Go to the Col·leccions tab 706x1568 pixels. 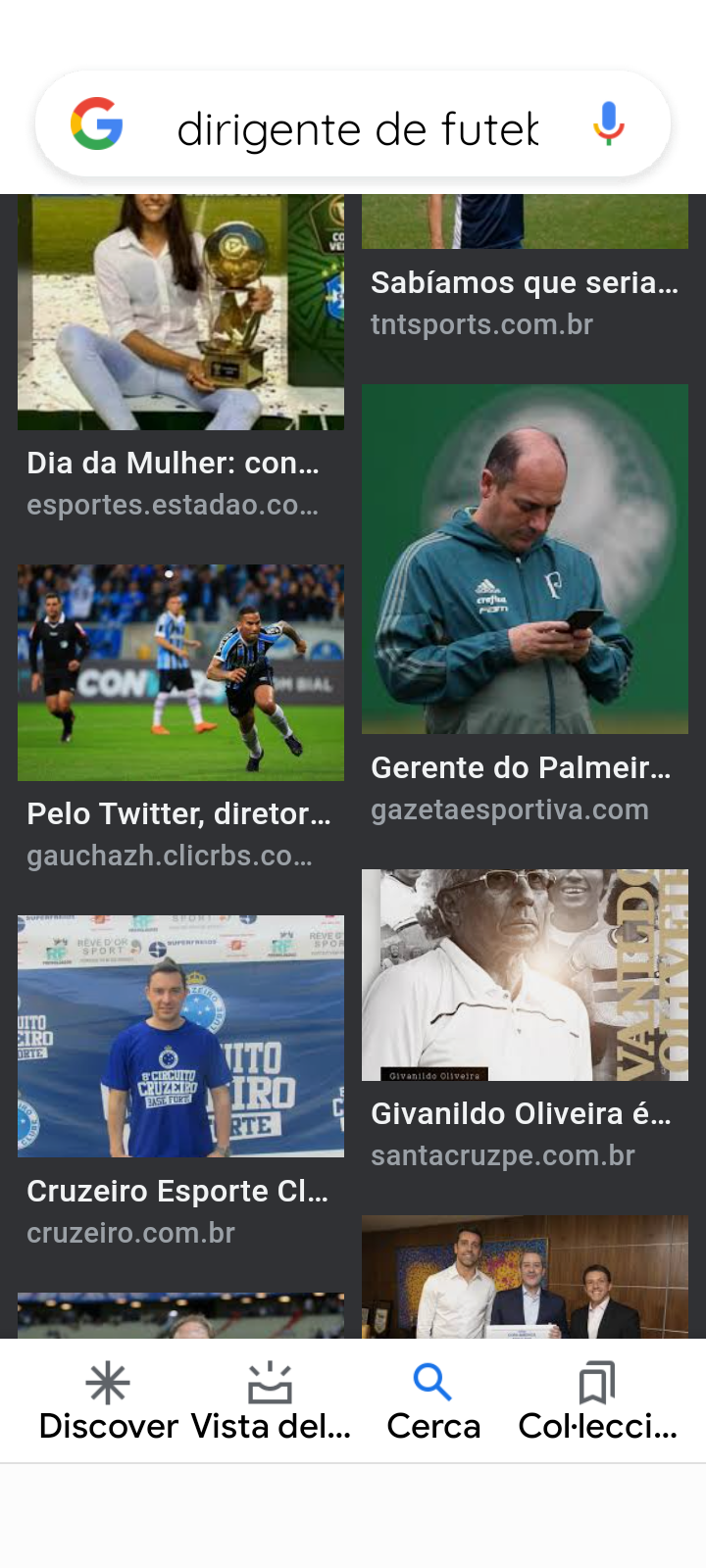pyautogui.click(x=596, y=1402)
